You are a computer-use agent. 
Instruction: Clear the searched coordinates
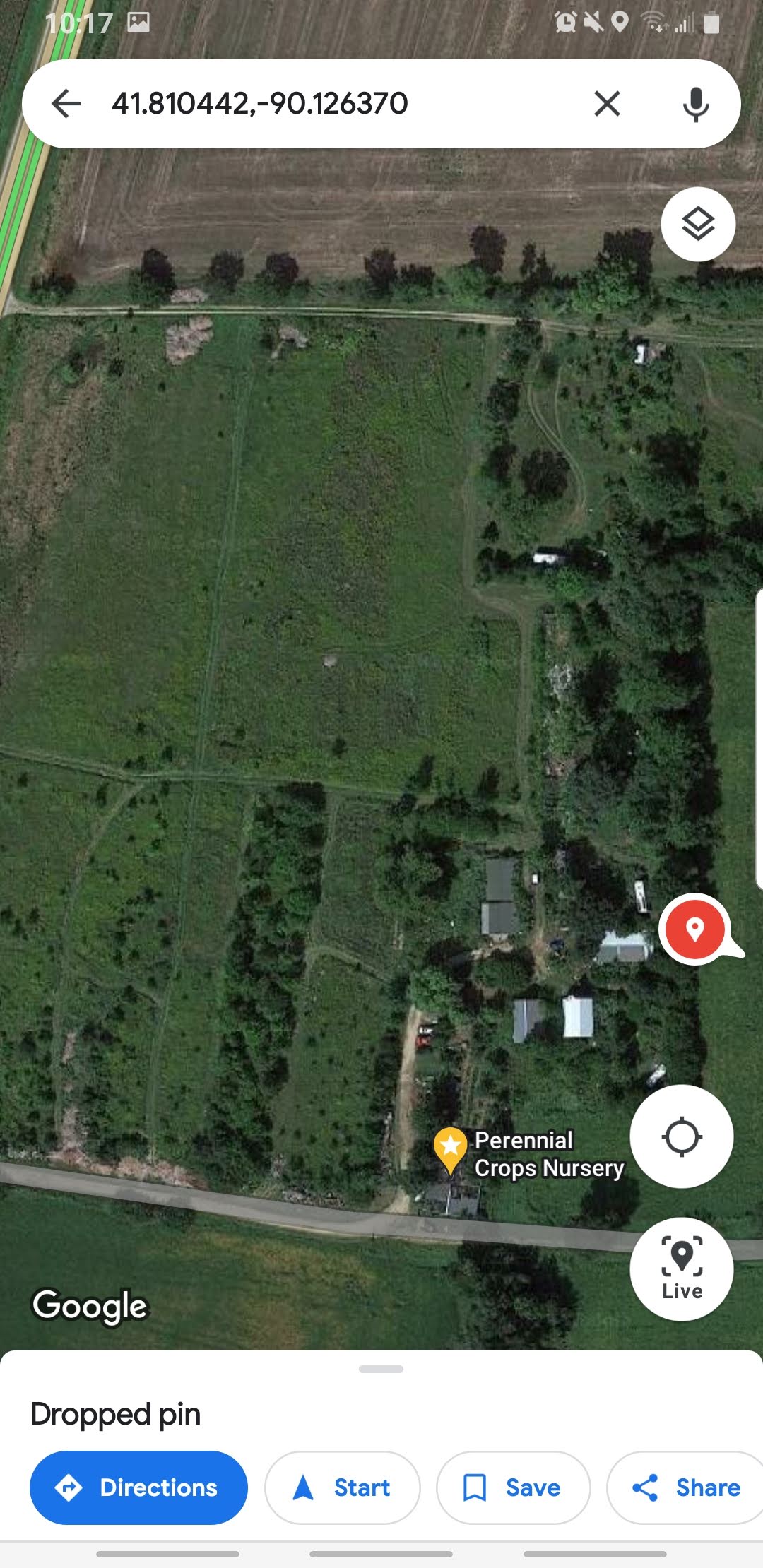607,104
